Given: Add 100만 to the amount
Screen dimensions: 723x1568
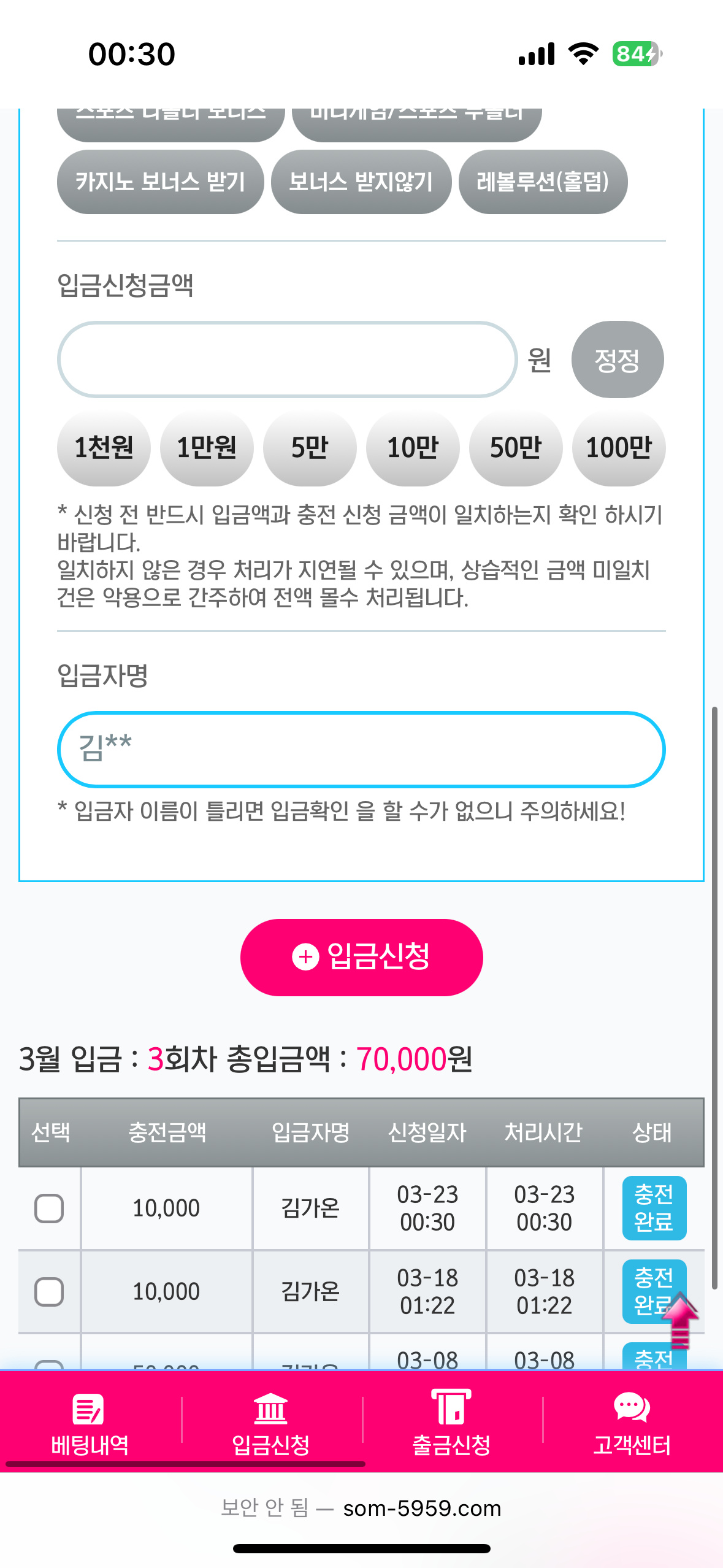Looking at the screenshot, I should pyautogui.click(x=619, y=448).
